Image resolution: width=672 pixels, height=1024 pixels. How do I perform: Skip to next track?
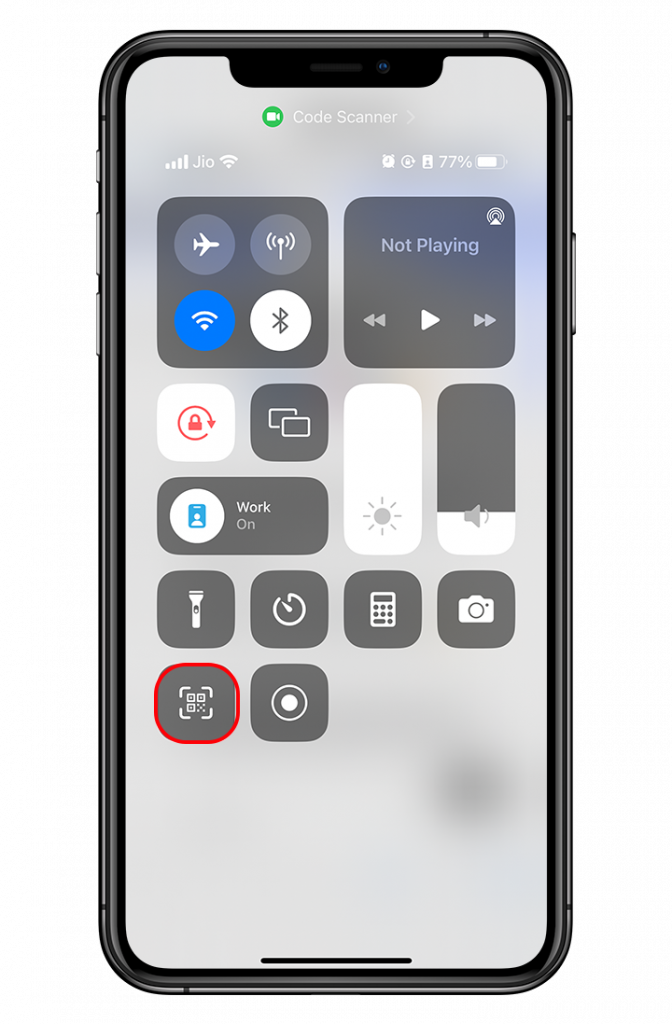click(x=485, y=320)
